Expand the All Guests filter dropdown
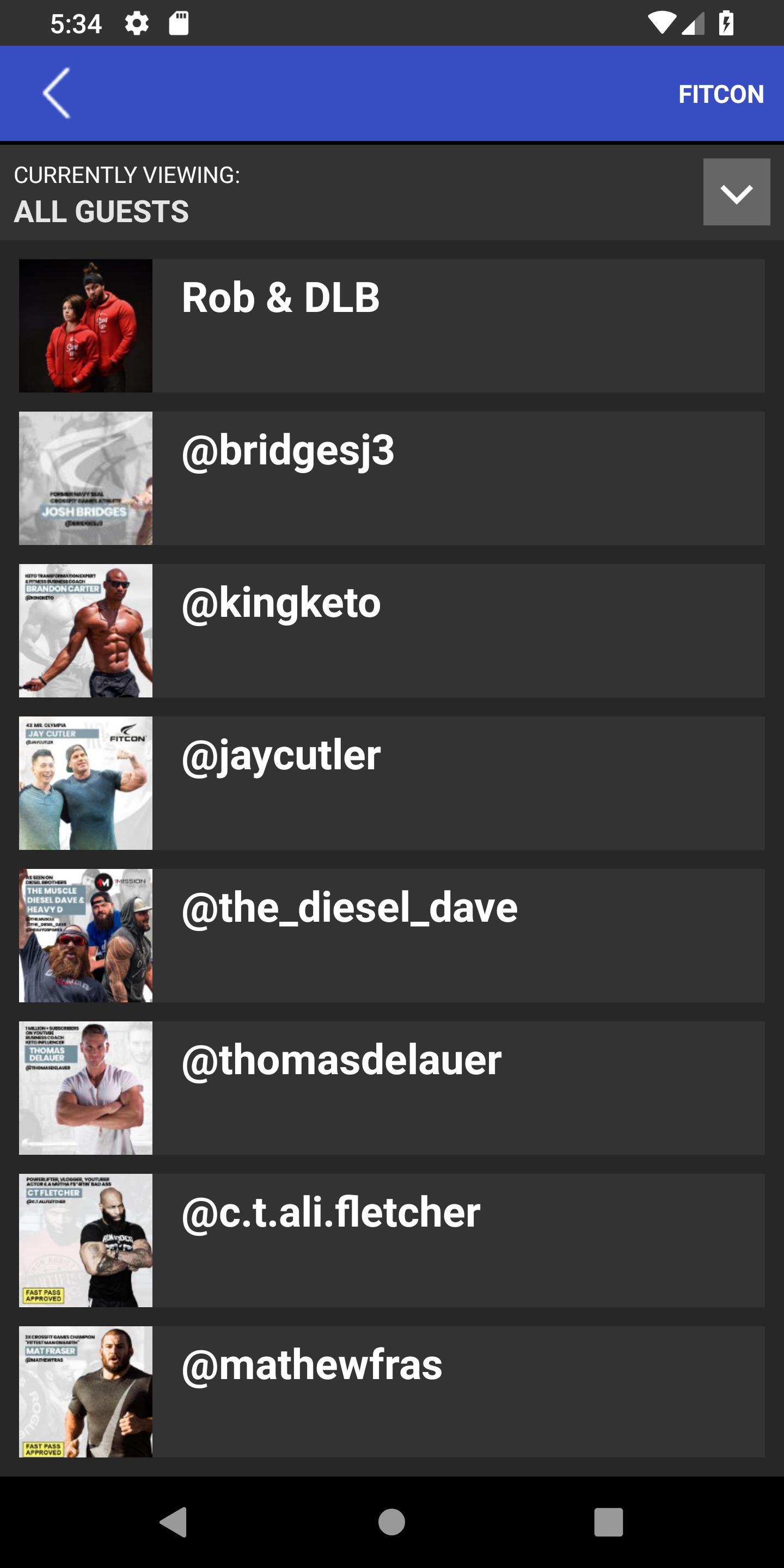Image resolution: width=784 pixels, height=1568 pixels. 736,192
